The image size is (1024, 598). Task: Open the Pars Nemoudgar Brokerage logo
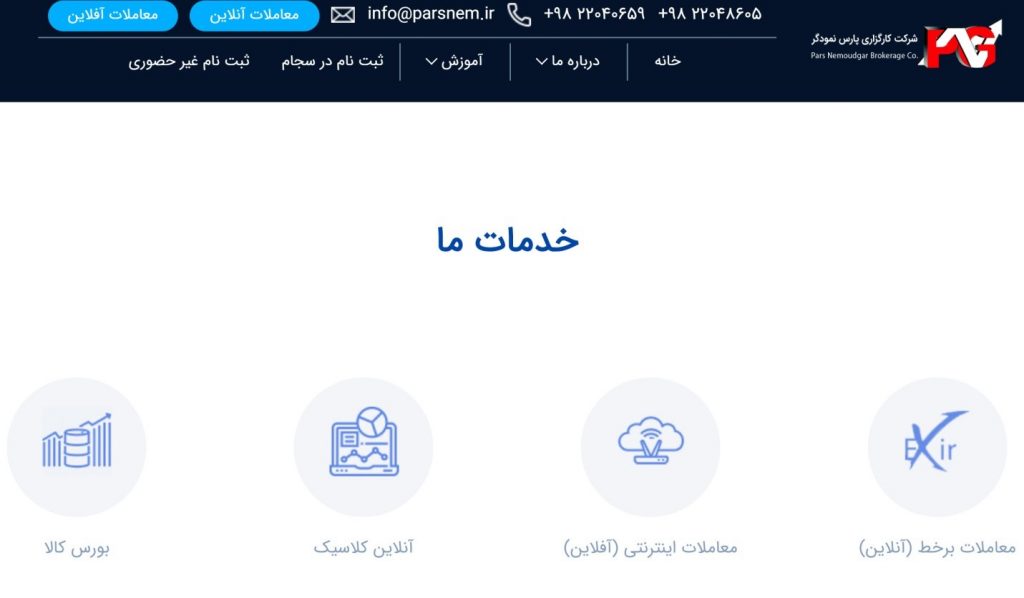[906, 44]
